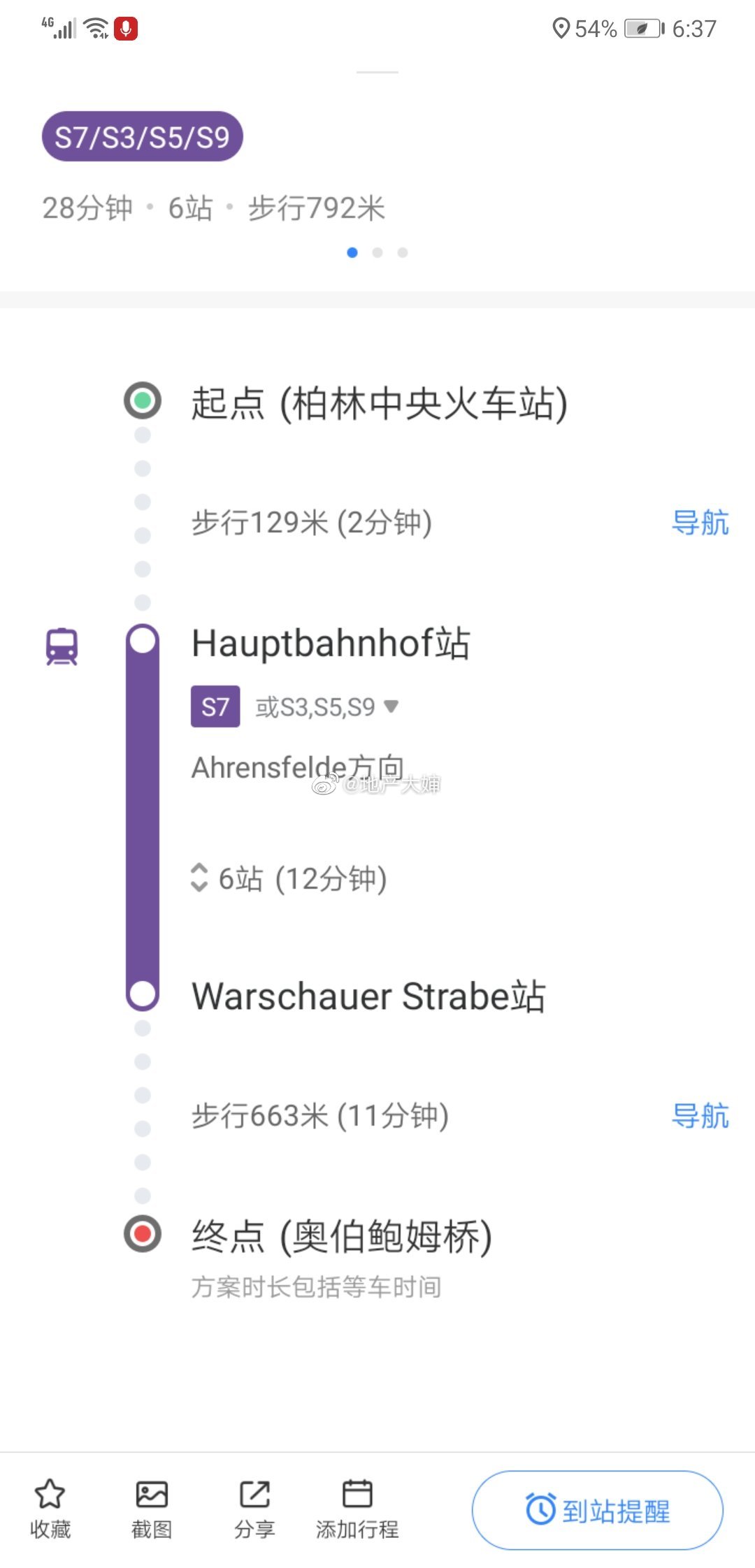755x1568 pixels.
Task: Tap the 截图 screenshot icon
Action: pyautogui.click(x=152, y=1492)
